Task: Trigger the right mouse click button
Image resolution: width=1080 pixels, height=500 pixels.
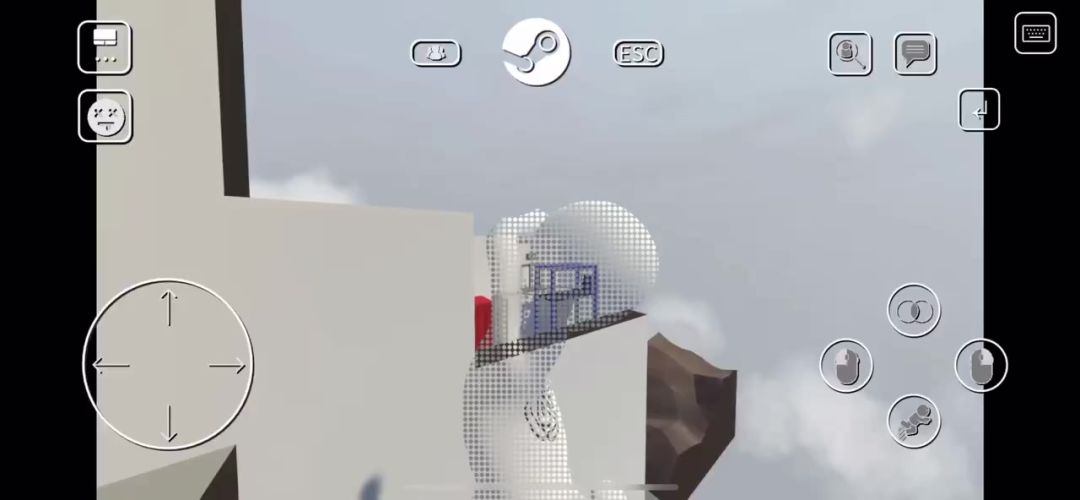Action: [x=981, y=365]
